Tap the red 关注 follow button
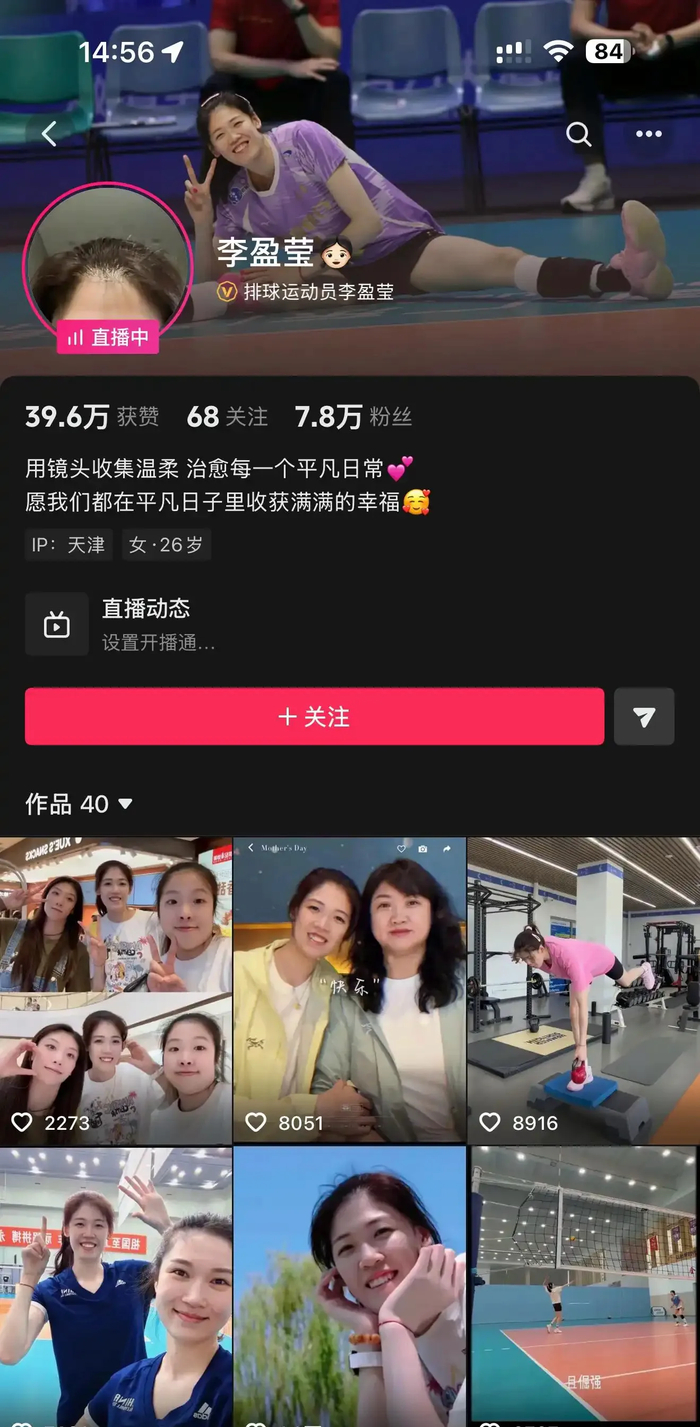This screenshot has height=1427, width=700. [314, 716]
